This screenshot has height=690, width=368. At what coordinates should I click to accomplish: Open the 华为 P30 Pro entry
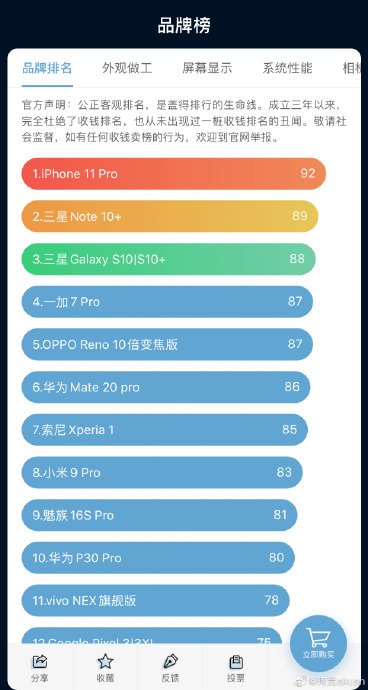[x=158, y=558]
